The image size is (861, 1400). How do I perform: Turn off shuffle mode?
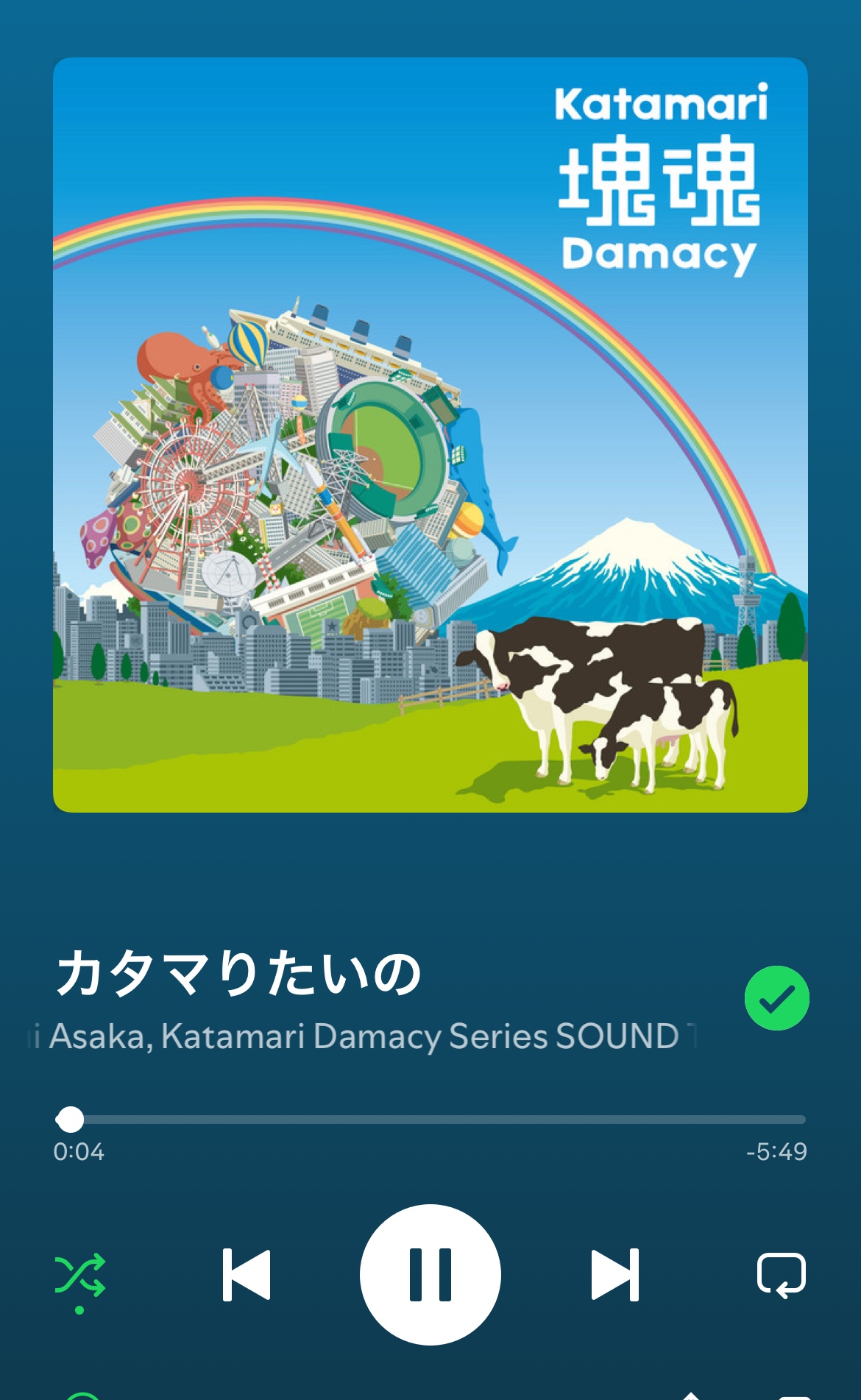79,1276
